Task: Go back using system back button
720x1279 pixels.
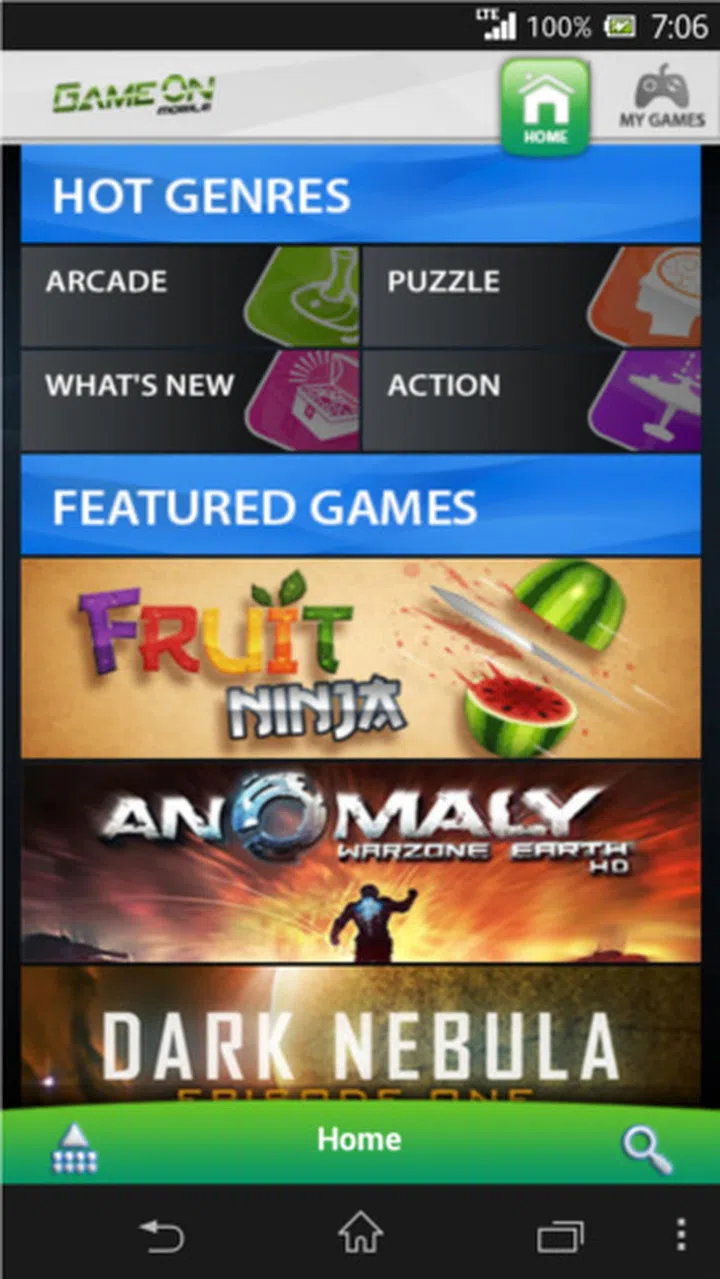Action: (x=162, y=1235)
